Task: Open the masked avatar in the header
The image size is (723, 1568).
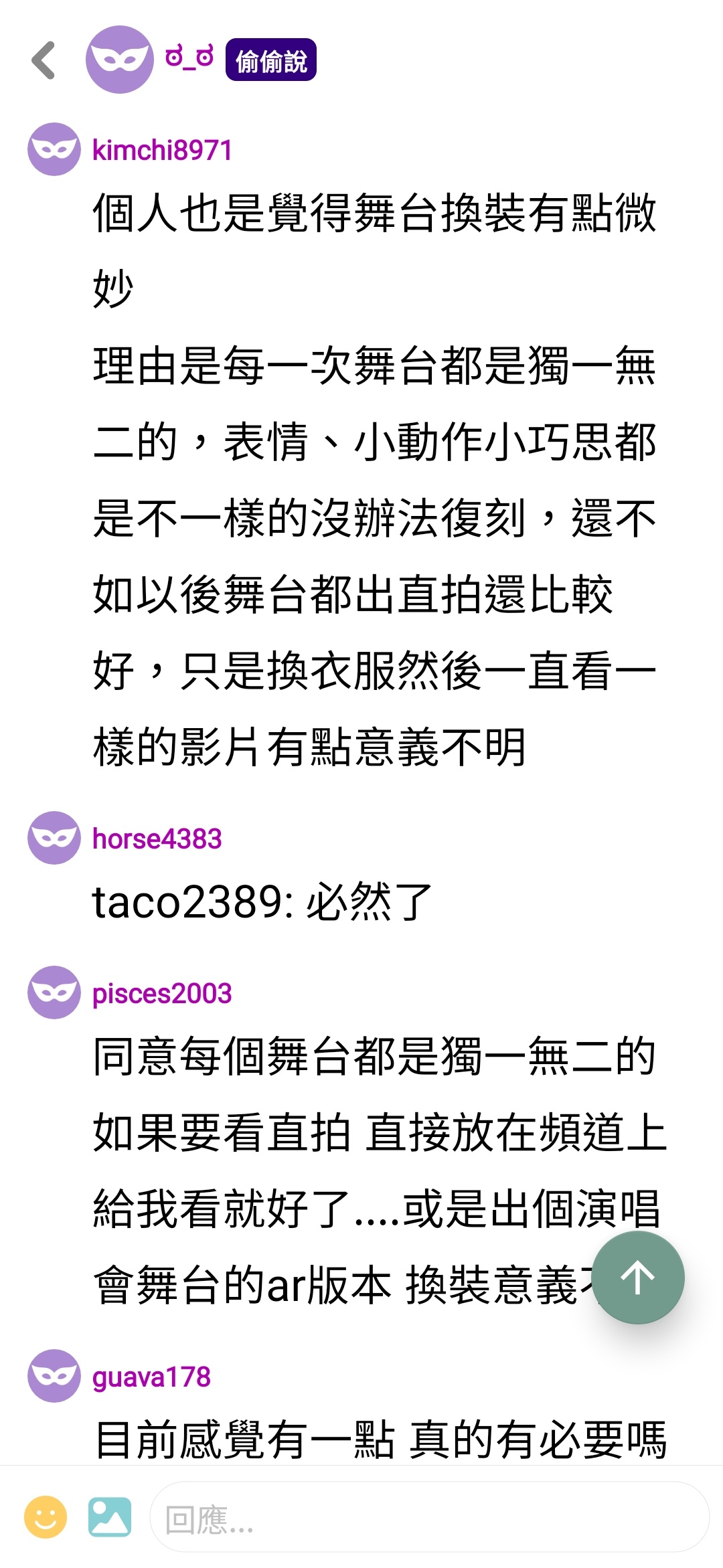Action: (x=120, y=60)
